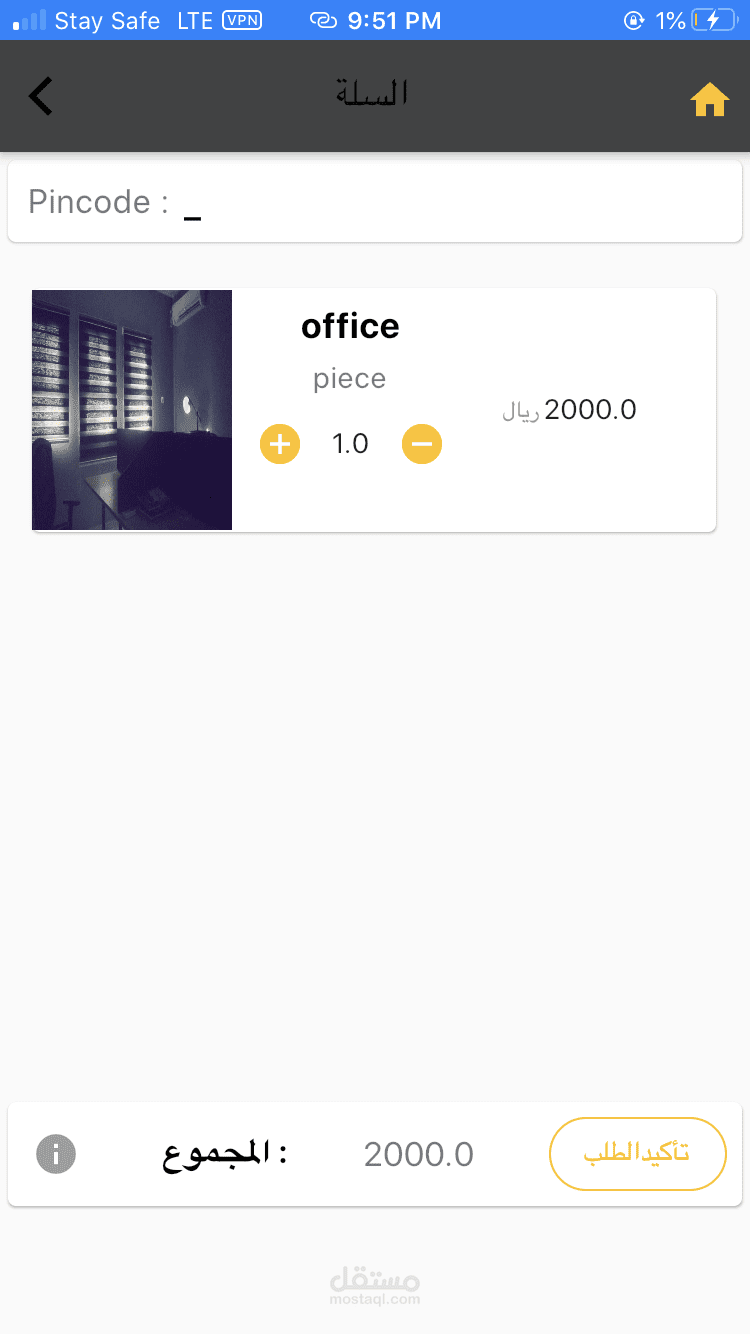Go back using the header arrow
The height and width of the screenshot is (1334, 750).
[40, 96]
